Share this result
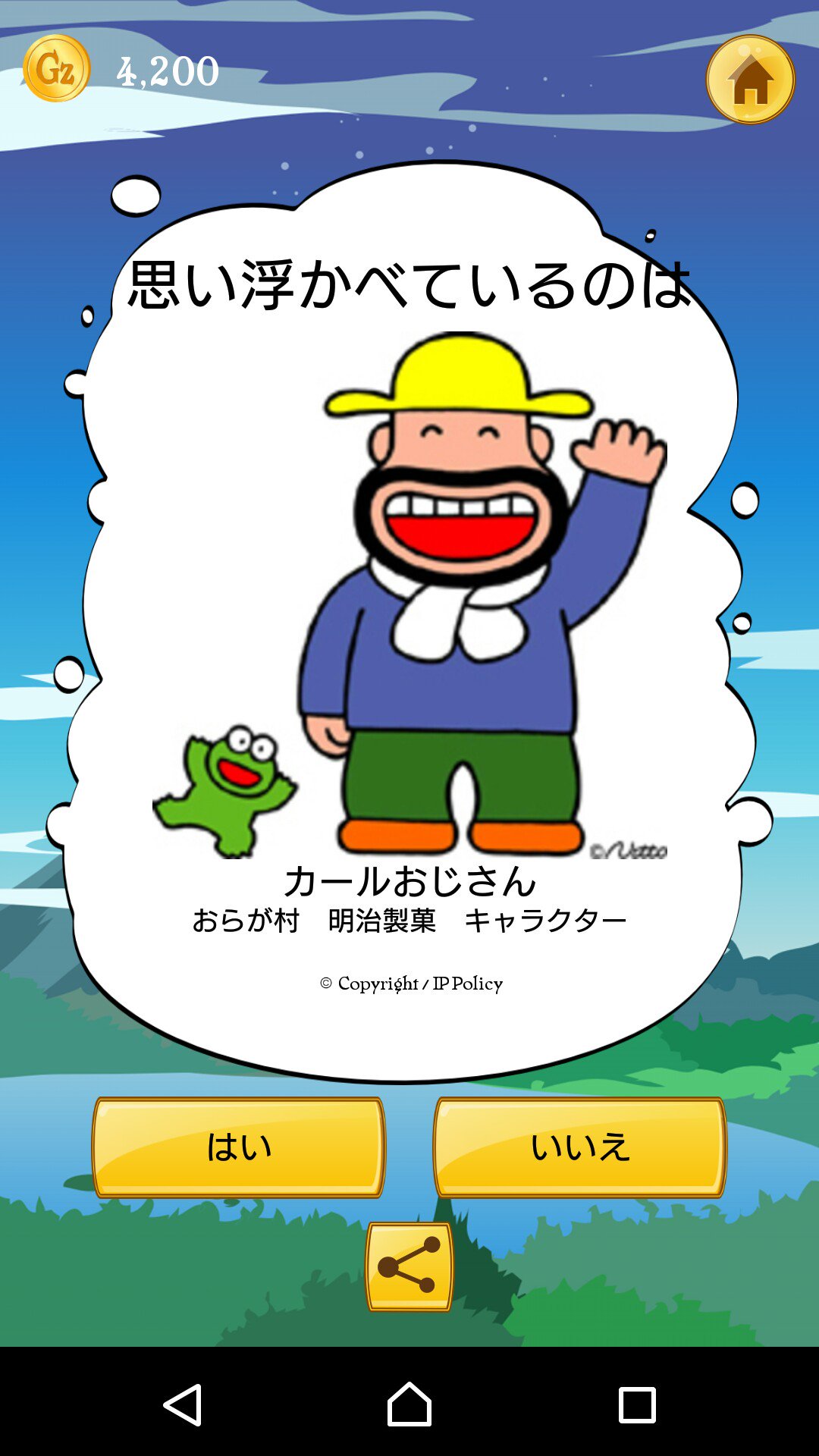The height and width of the screenshot is (1456, 819). 409,1266
